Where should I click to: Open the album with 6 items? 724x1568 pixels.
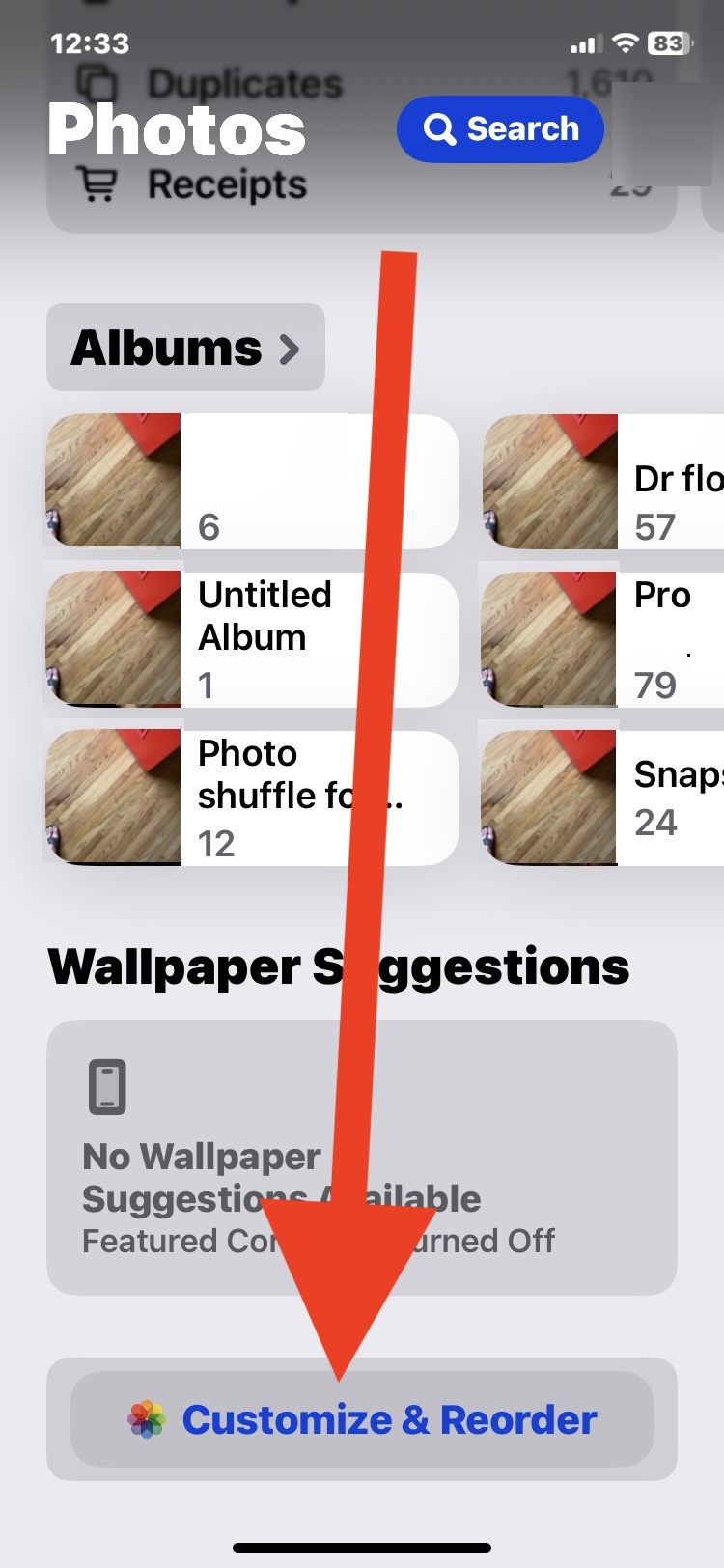(x=251, y=481)
